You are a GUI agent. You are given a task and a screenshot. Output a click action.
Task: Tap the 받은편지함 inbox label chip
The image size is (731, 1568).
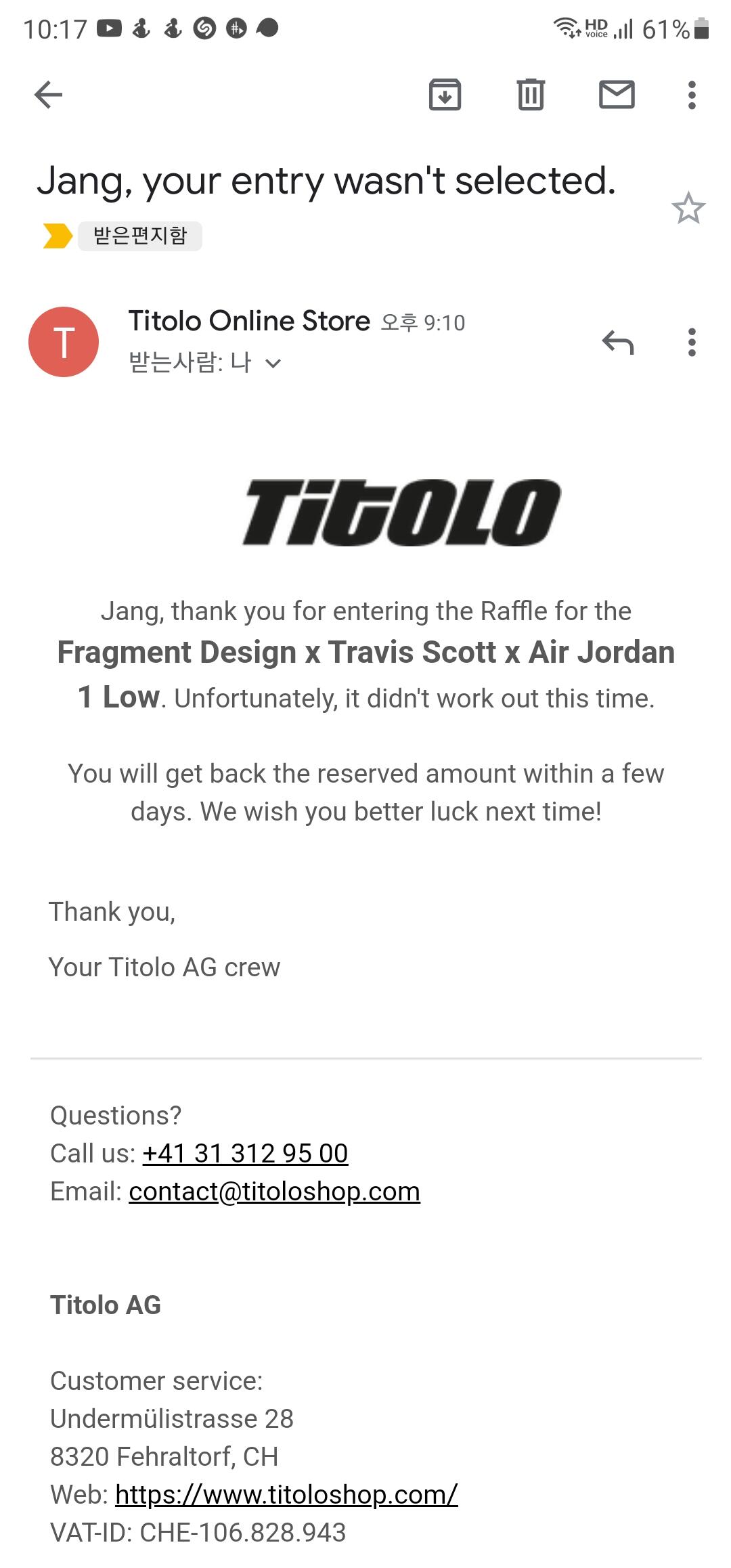tap(140, 236)
